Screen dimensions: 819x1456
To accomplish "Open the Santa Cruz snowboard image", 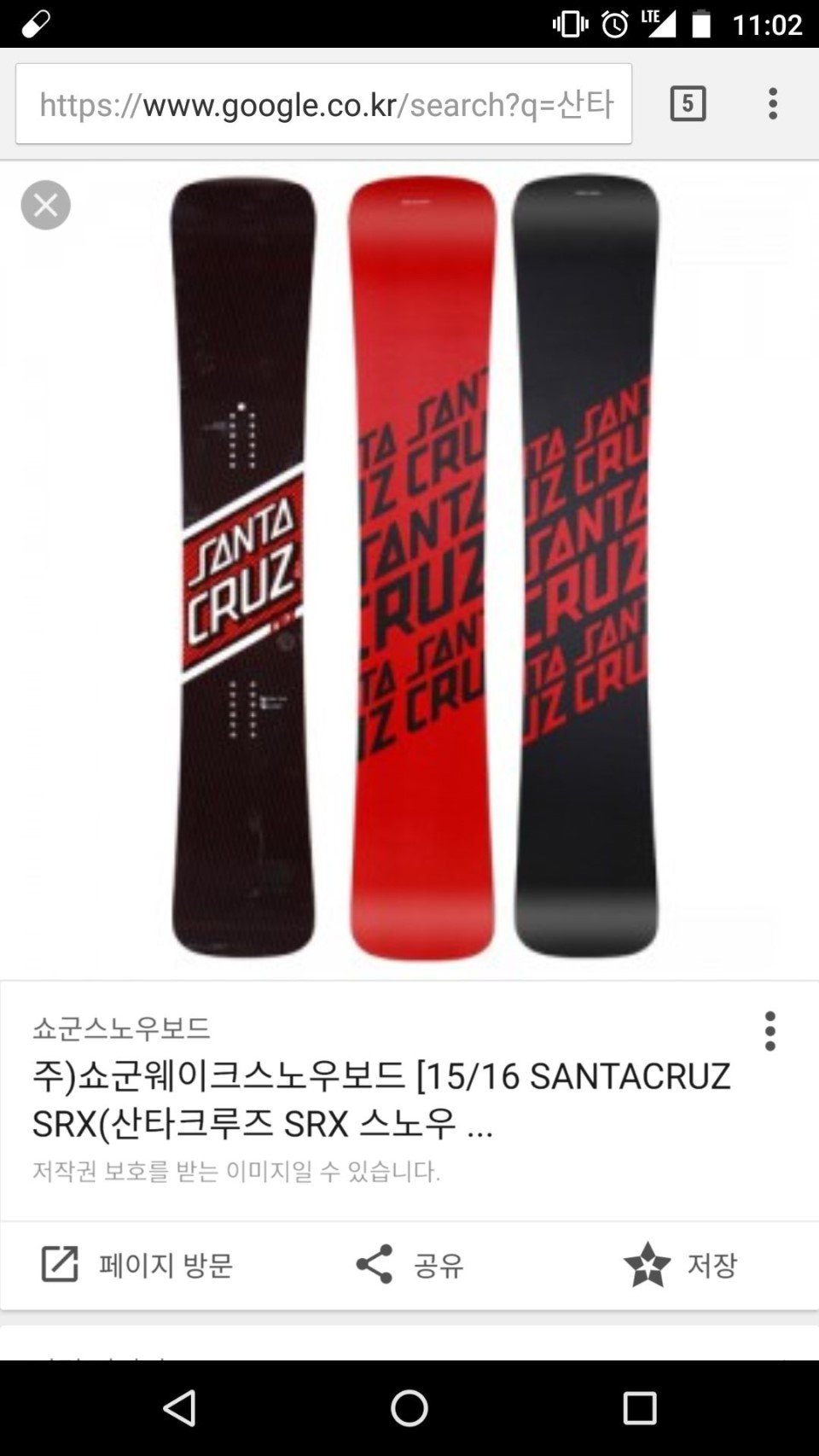I will [x=415, y=568].
